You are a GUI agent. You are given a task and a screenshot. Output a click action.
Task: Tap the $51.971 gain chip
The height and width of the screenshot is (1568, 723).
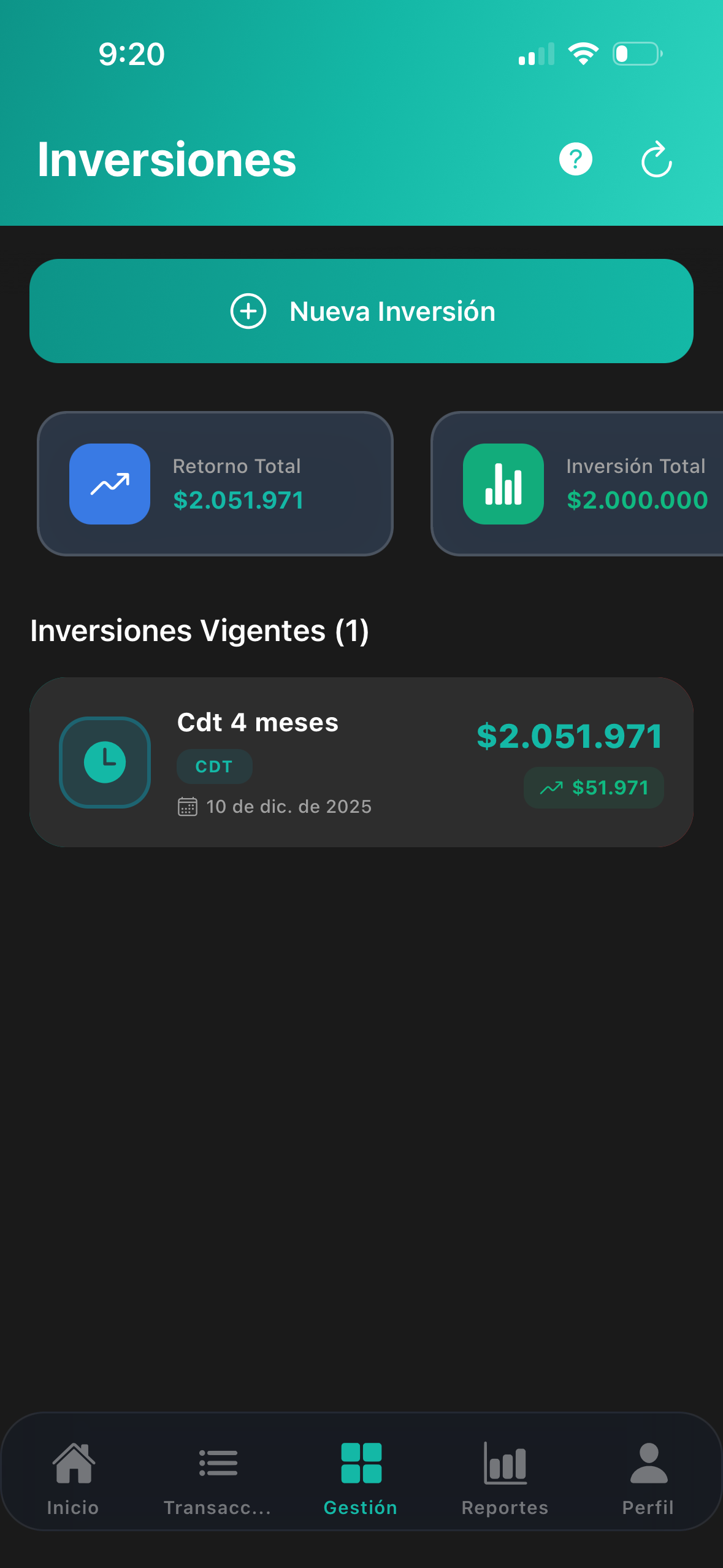tap(593, 787)
